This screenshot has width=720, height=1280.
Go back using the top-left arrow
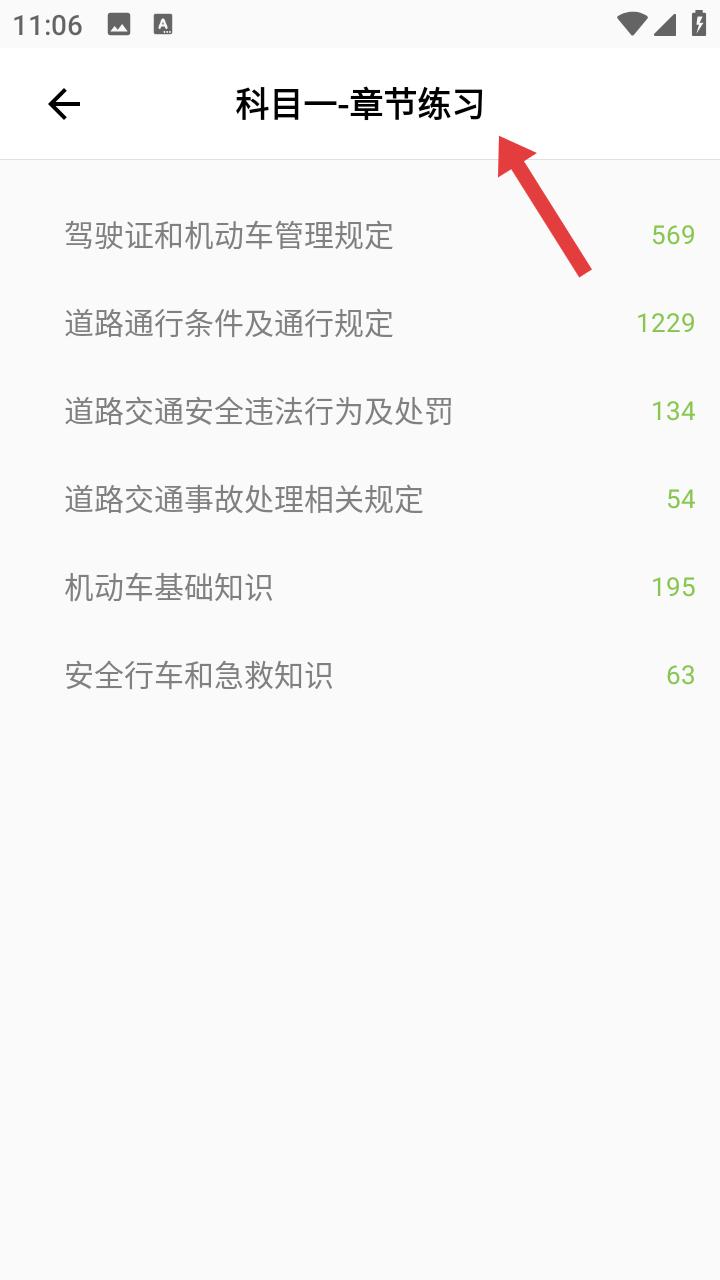pyautogui.click(x=64, y=104)
